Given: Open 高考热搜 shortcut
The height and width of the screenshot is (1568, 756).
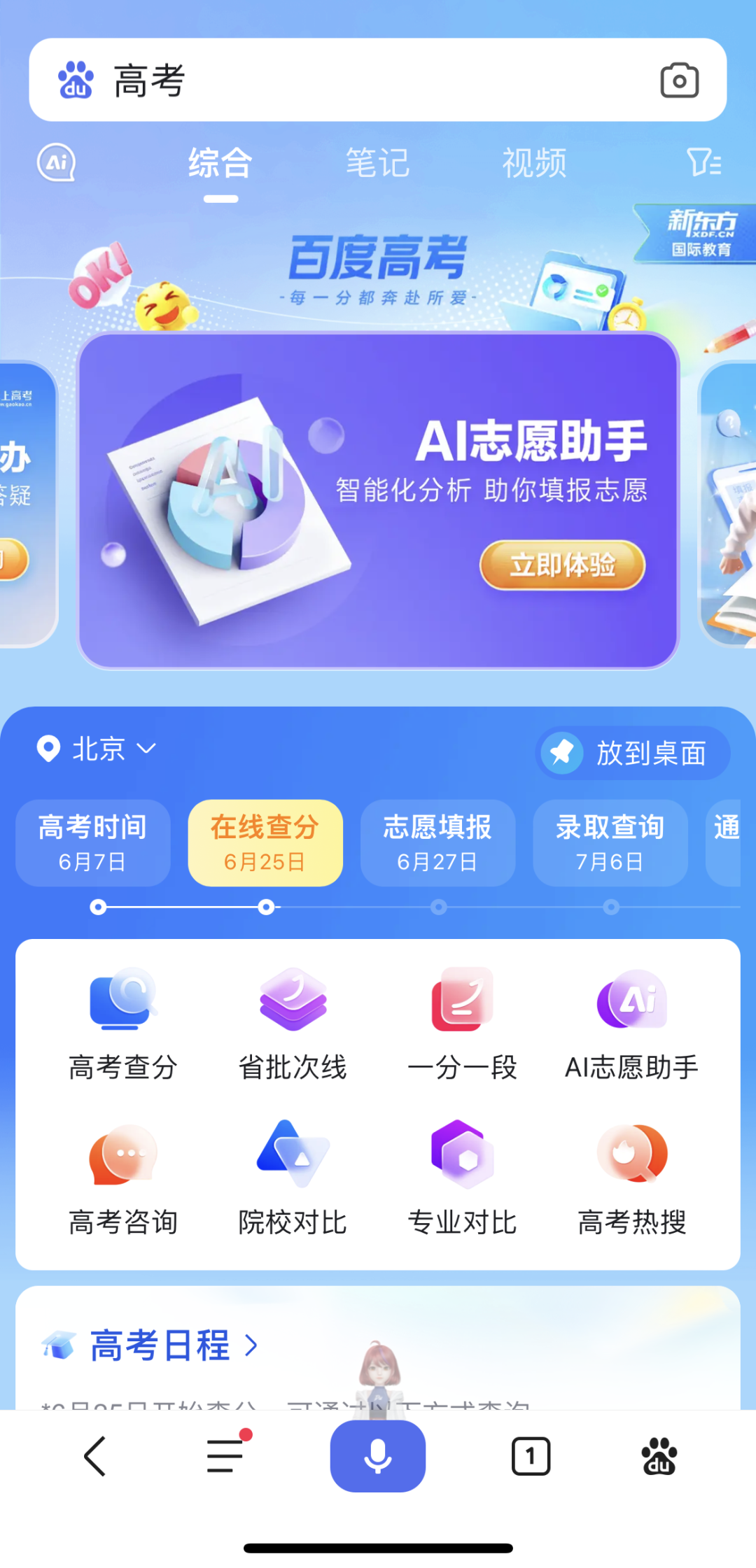Looking at the screenshot, I should pos(631,1178).
